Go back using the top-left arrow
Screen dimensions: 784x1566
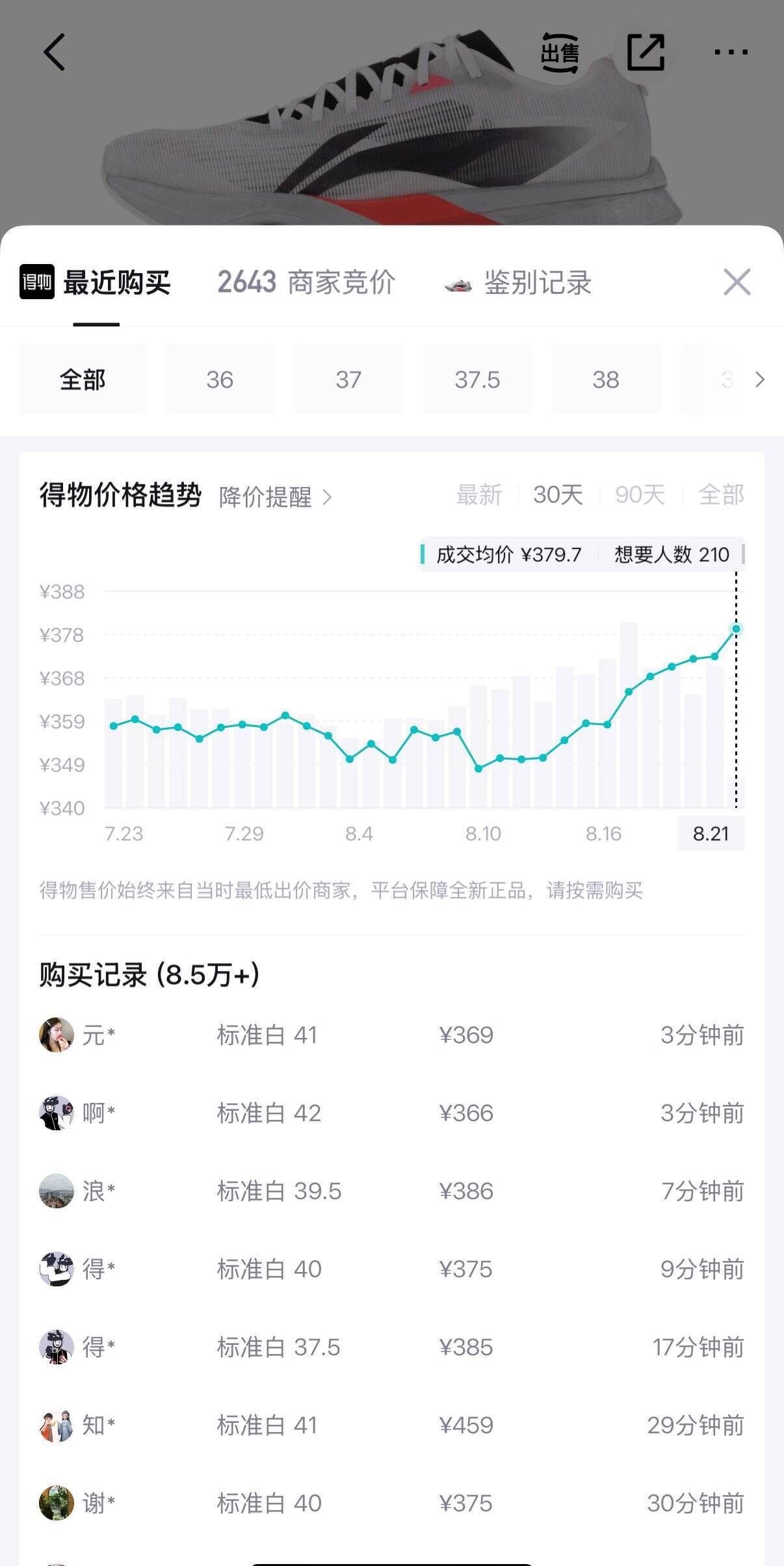coord(55,52)
